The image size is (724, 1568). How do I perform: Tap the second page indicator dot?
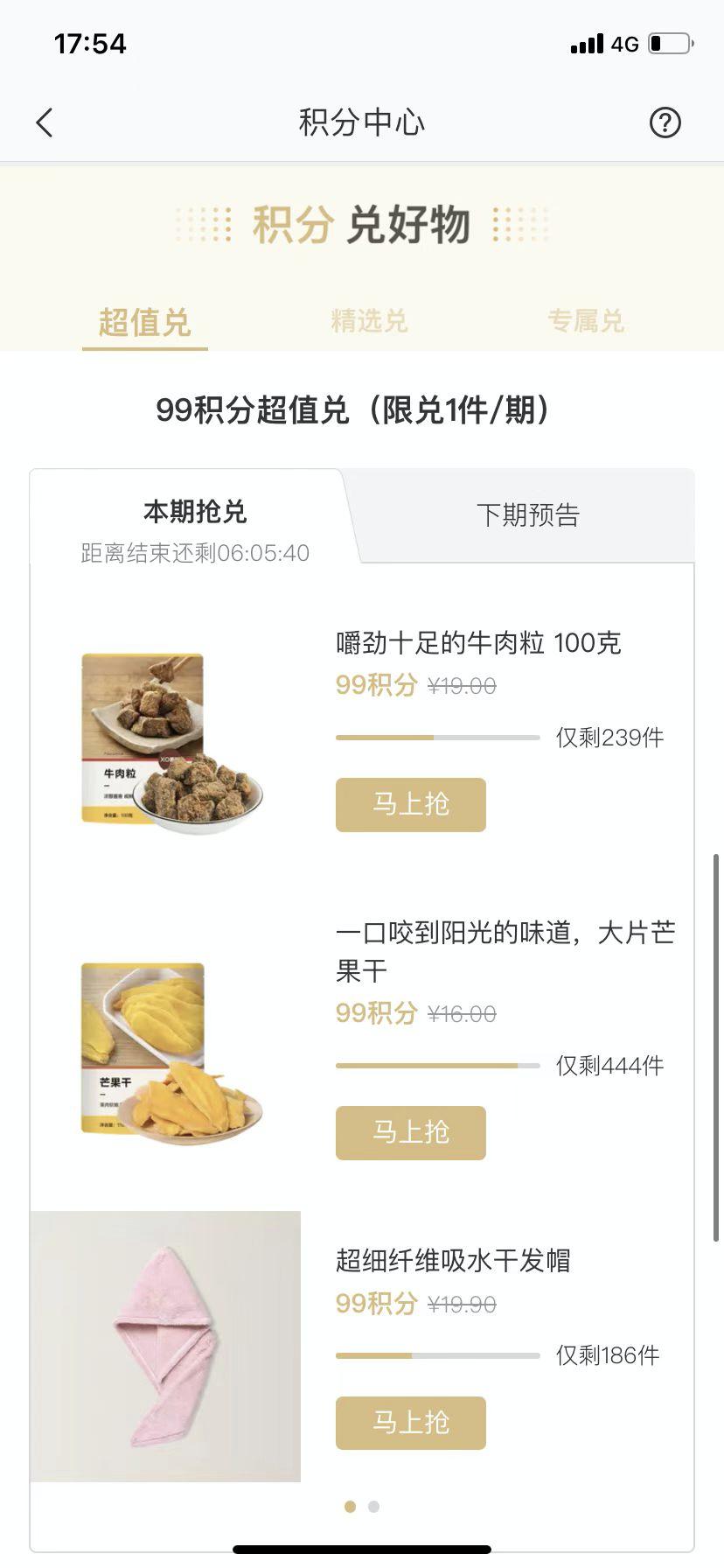coord(373,1507)
